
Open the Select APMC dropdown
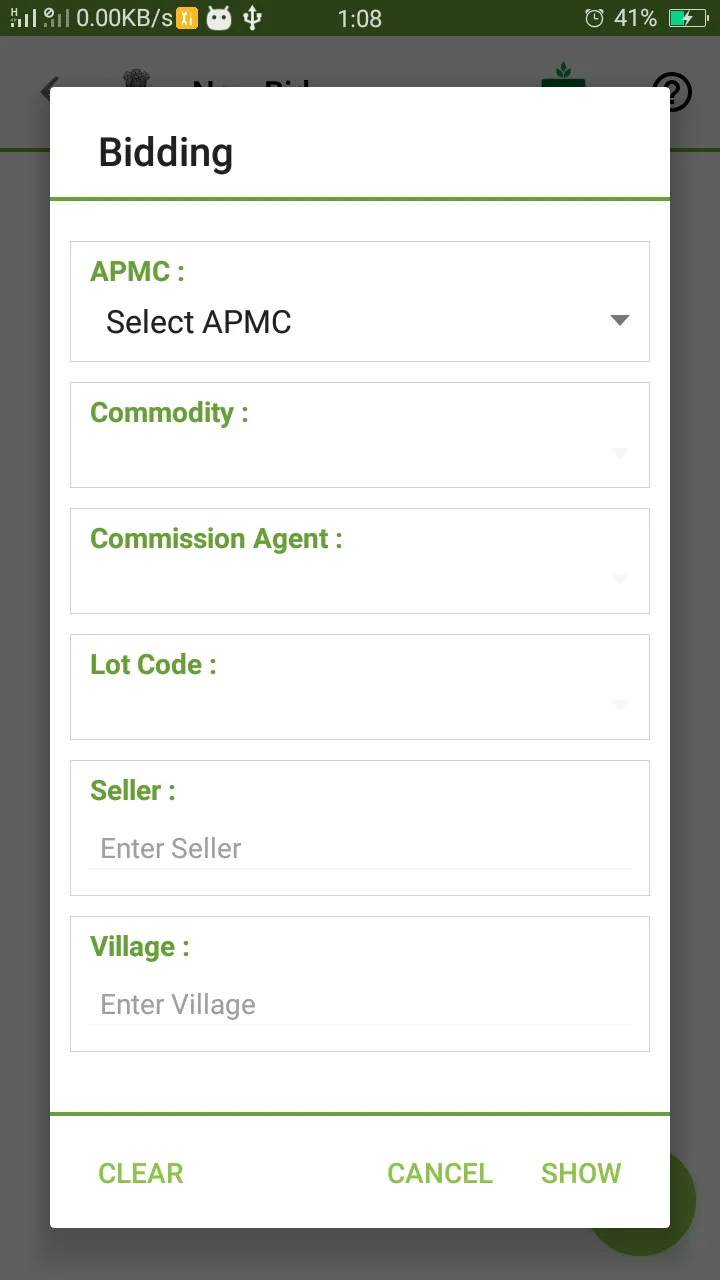[x=360, y=321]
